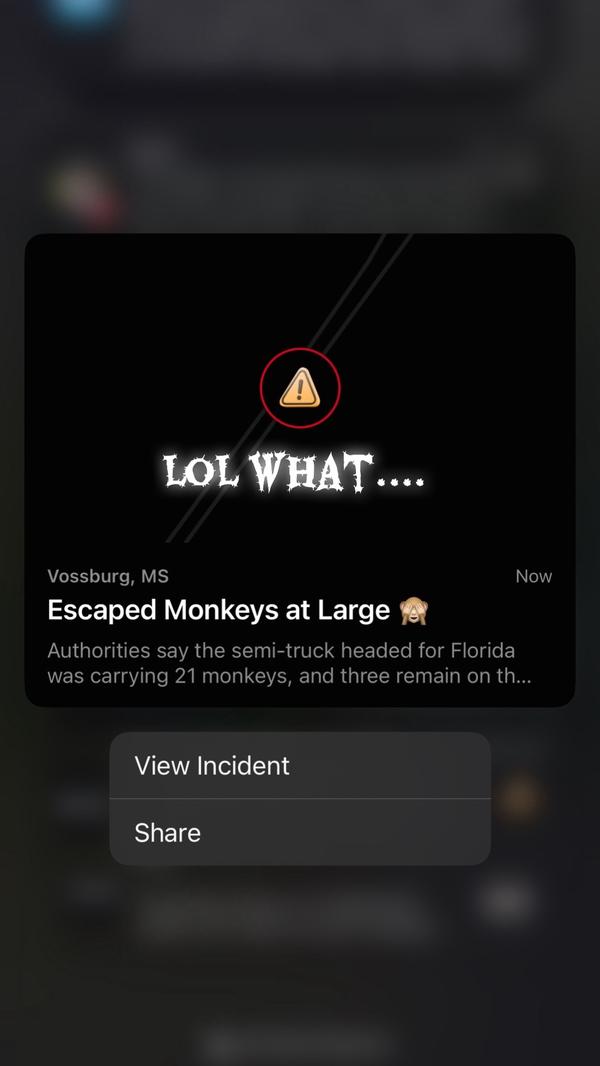
Task: Open the Escaped Monkeys at Large preview card
Action: click(299, 470)
